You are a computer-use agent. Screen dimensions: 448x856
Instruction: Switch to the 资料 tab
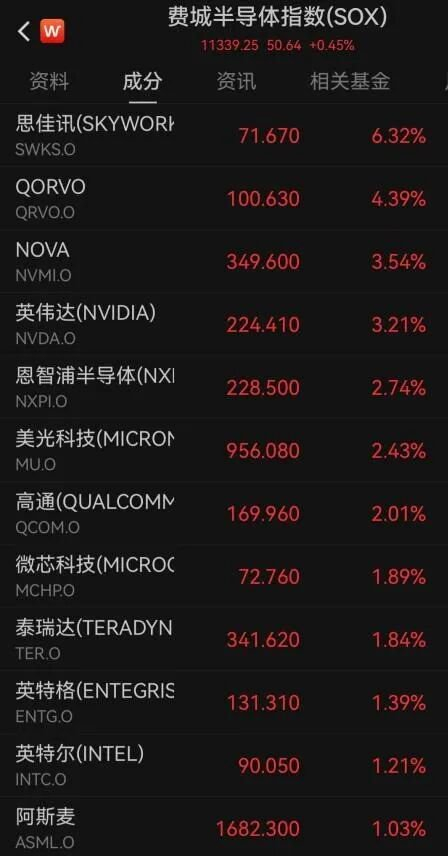tap(49, 82)
